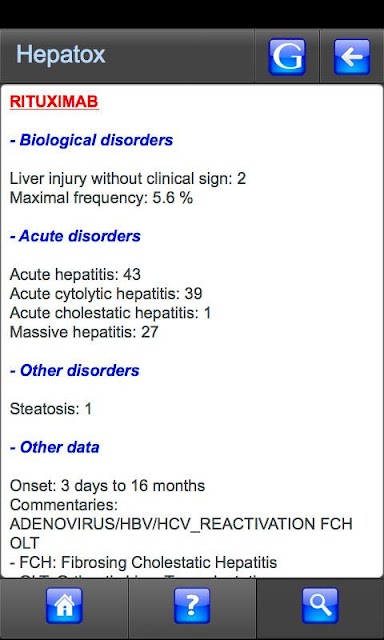384x640 pixels.
Task: Open search with the magnifier button
Action: pyautogui.click(x=320, y=605)
